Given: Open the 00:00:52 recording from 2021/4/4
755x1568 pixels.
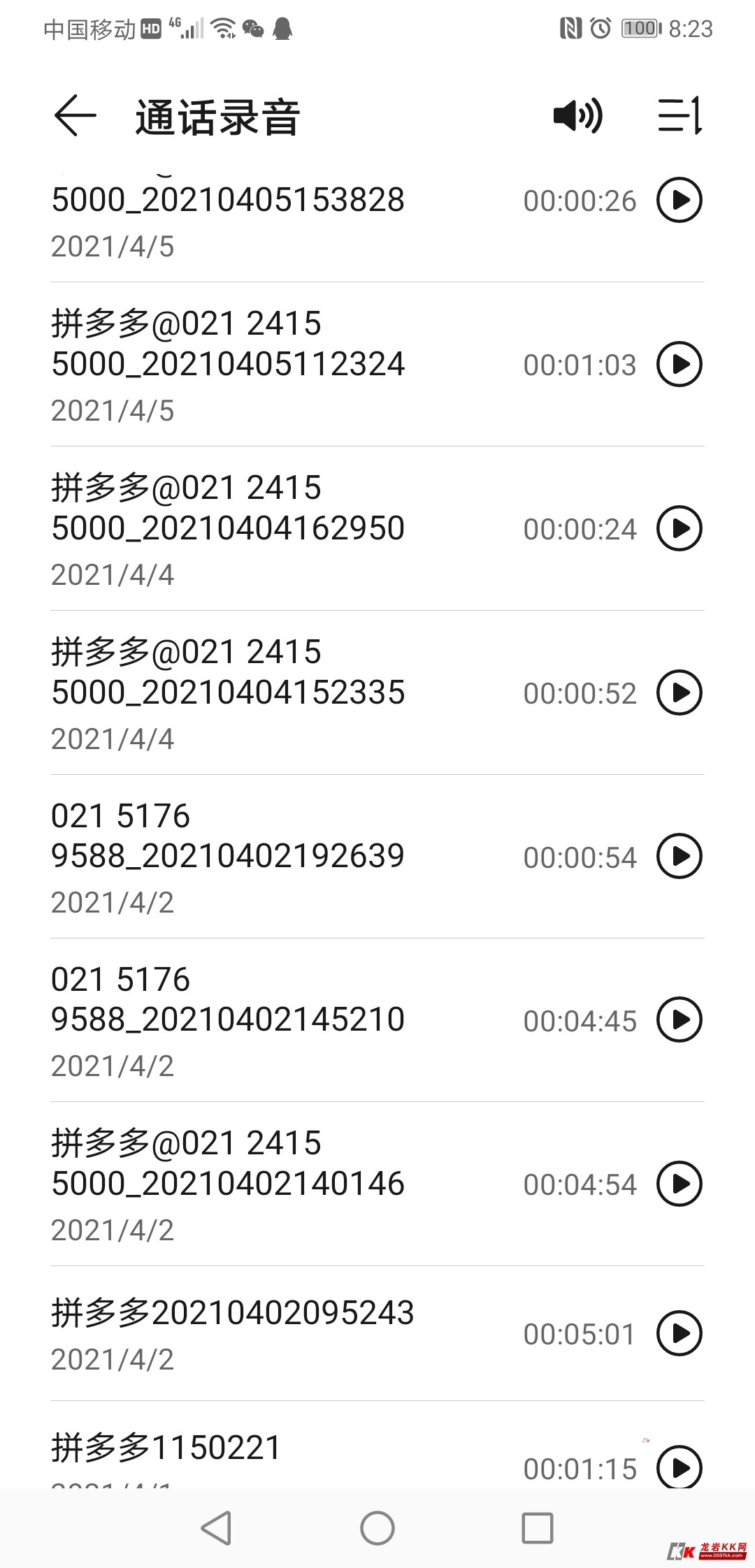Looking at the screenshot, I should [x=280, y=692].
